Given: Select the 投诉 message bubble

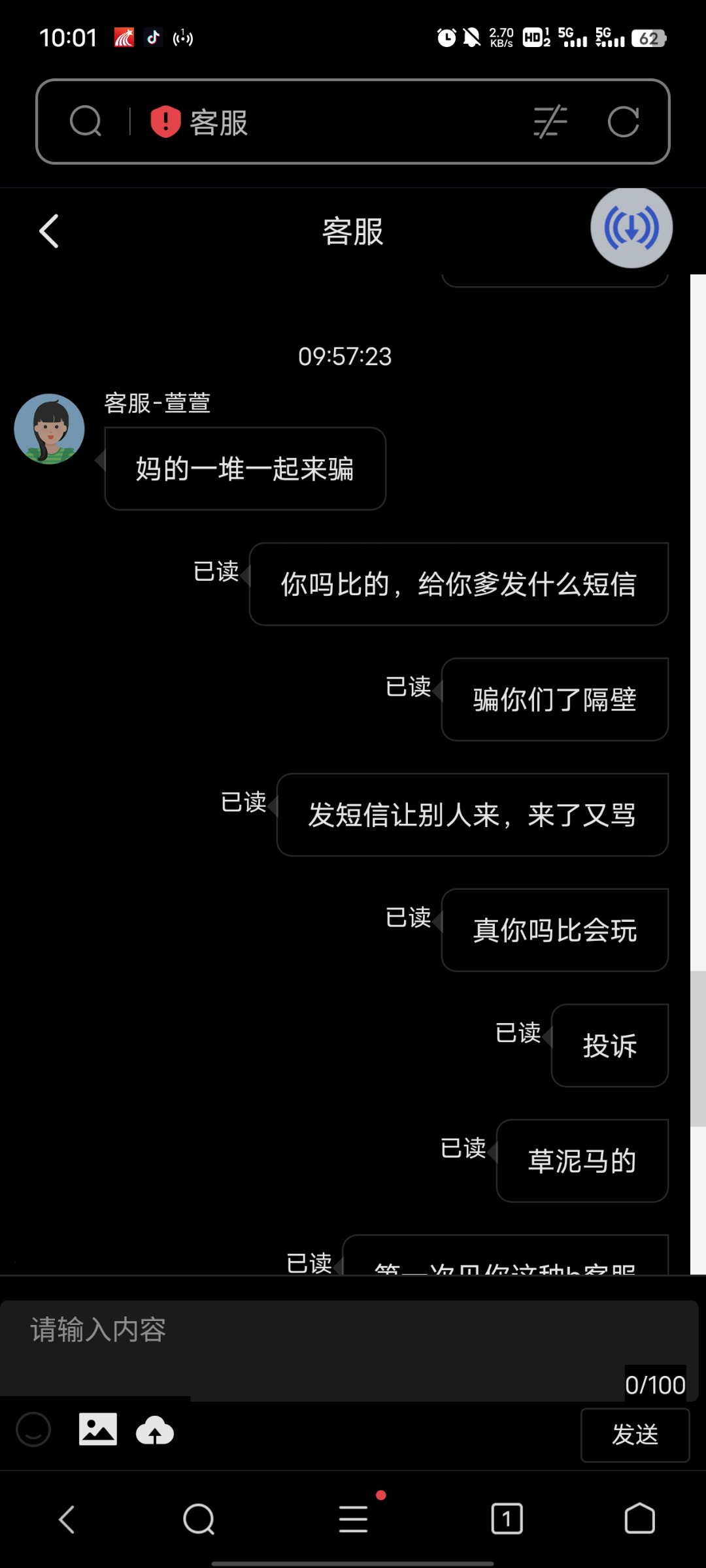Looking at the screenshot, I should pos(608,1045).
